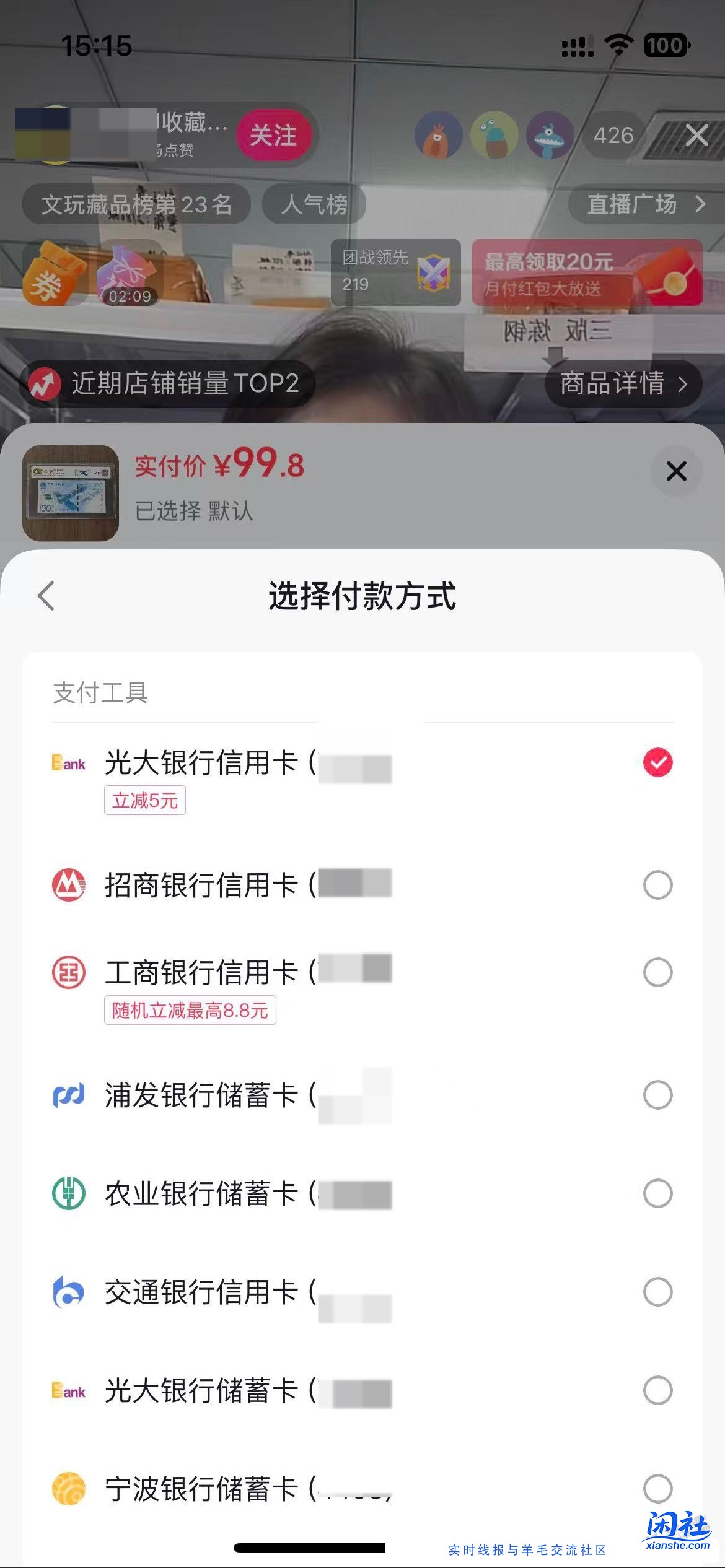Go back using the left chevron arrow
The image size is (725, 1568).
[45, 596]
